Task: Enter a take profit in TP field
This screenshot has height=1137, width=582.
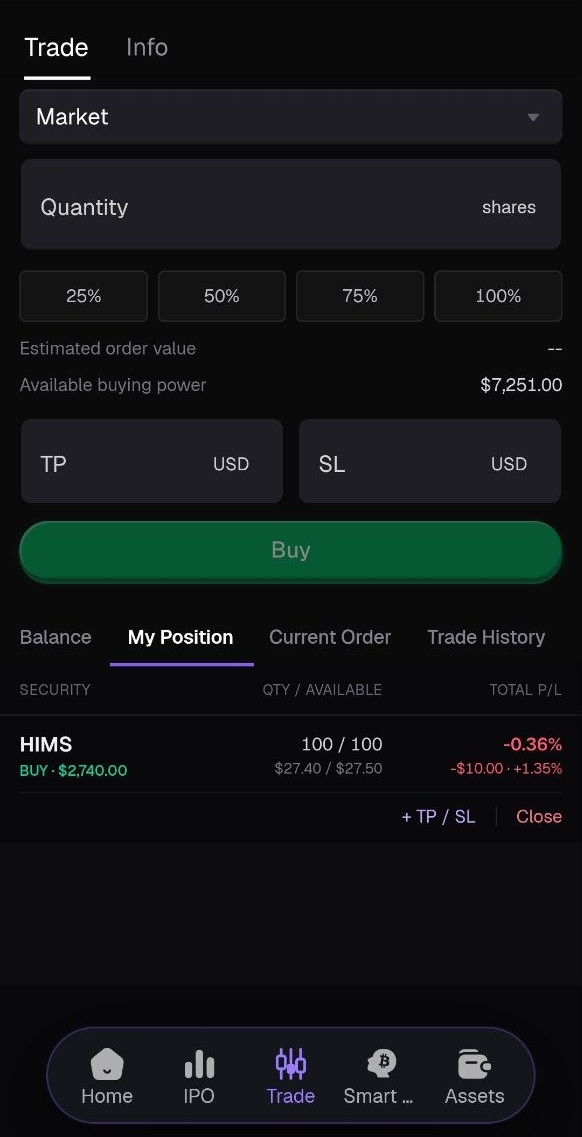Action: (x=151, y=462)
